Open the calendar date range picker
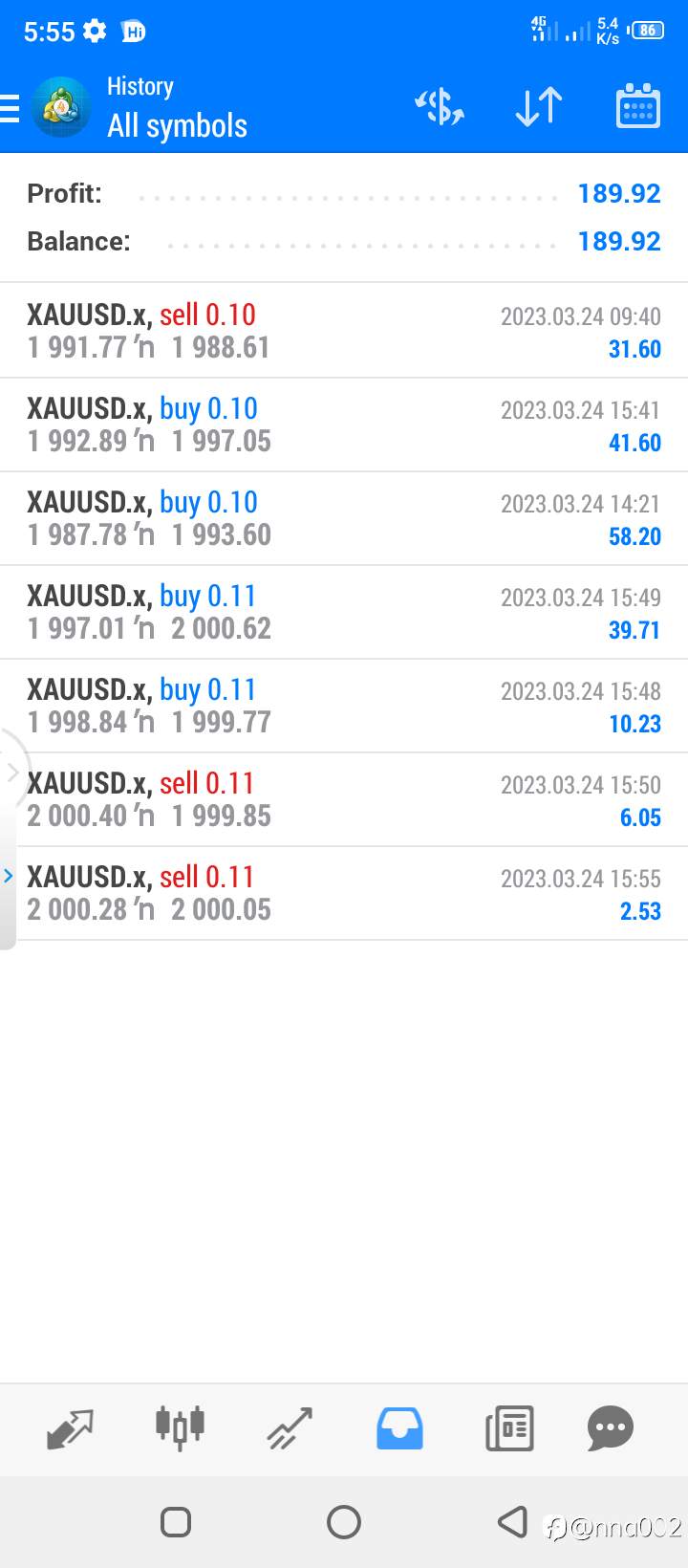This screenshot has width=688, height=1568. 637,106
